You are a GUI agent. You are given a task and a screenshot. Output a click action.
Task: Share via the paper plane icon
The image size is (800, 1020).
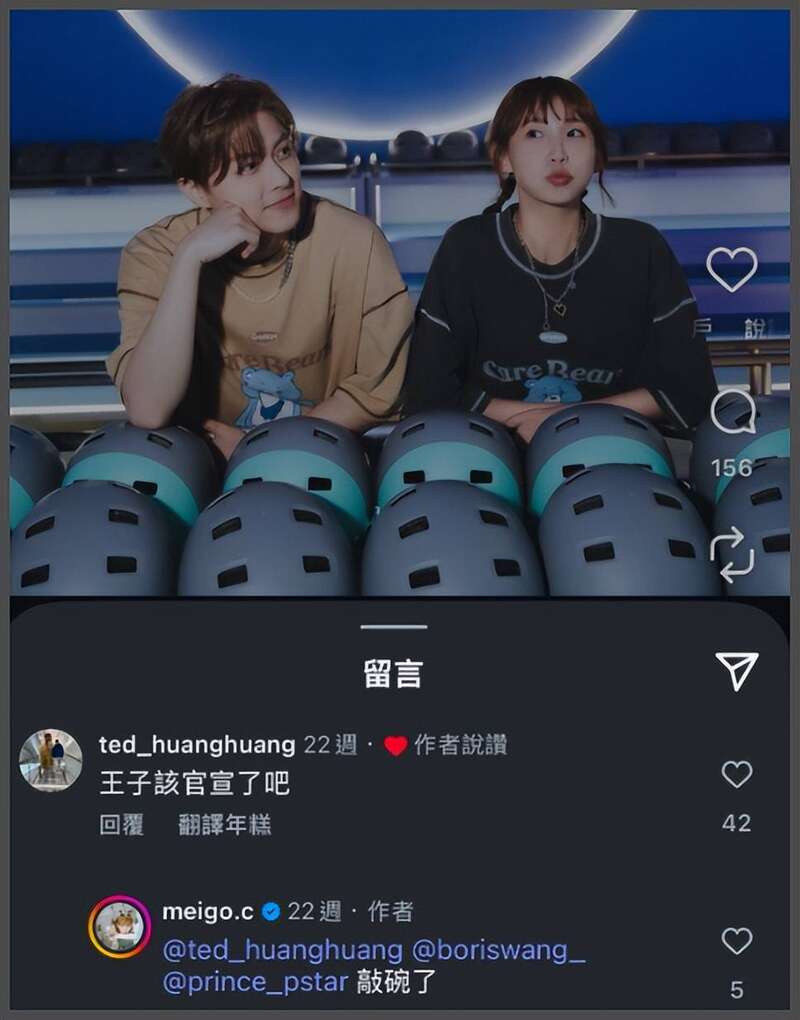[x=737, y=672]
